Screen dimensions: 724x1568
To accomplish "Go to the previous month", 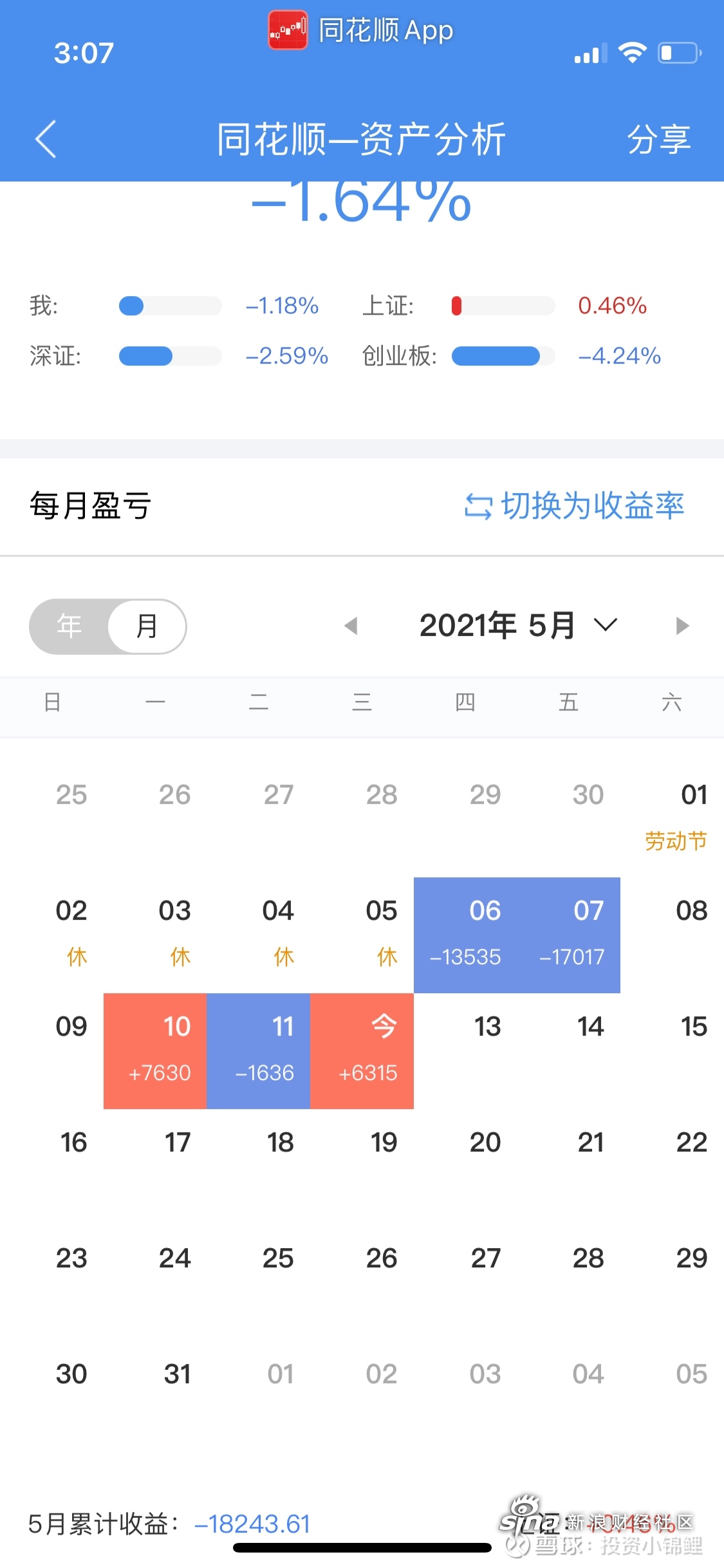I will tap(351, 626).
